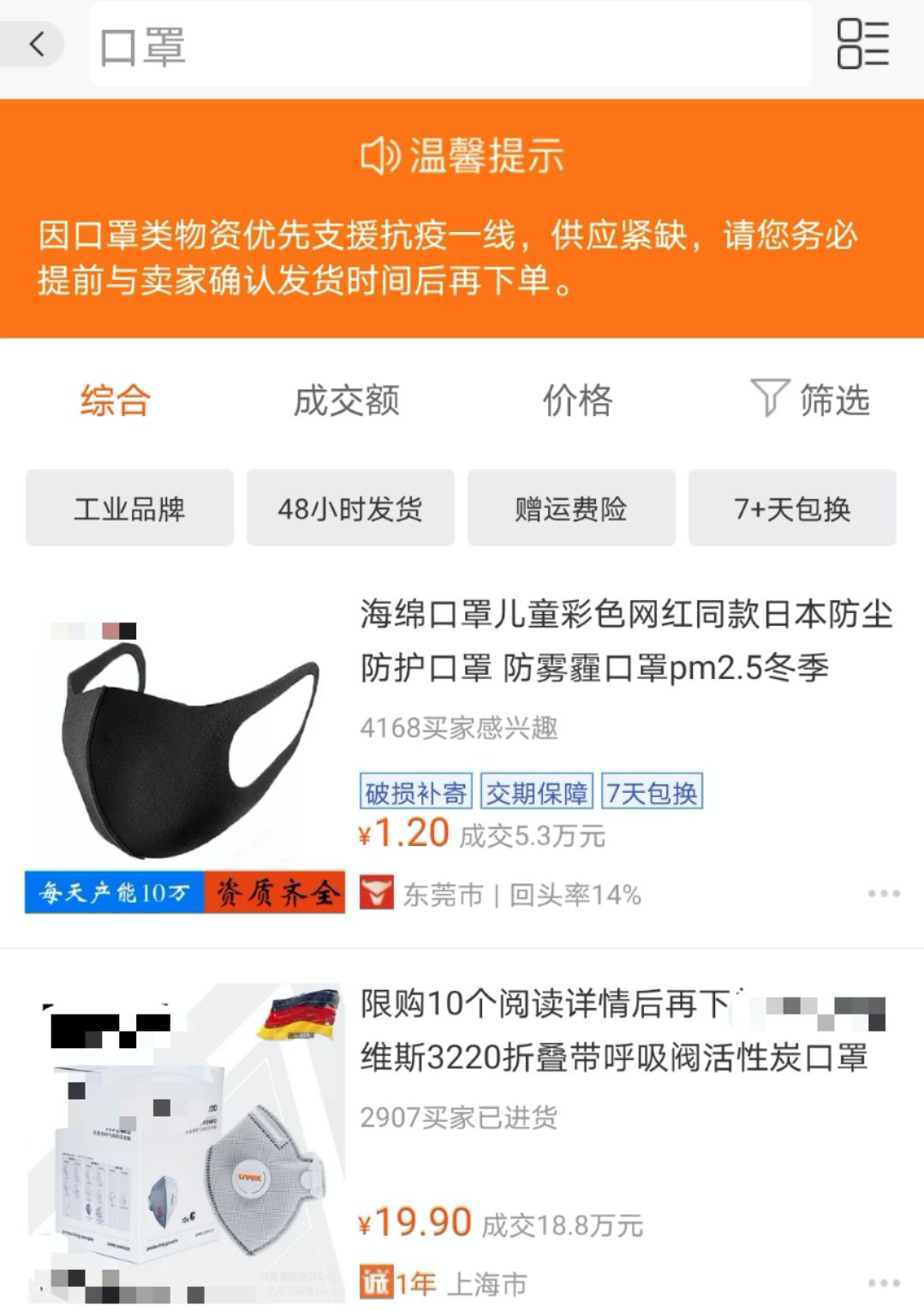Click the bull supplier badge near 东莞市
The image size is (924, 1311).
pos(377,893)
